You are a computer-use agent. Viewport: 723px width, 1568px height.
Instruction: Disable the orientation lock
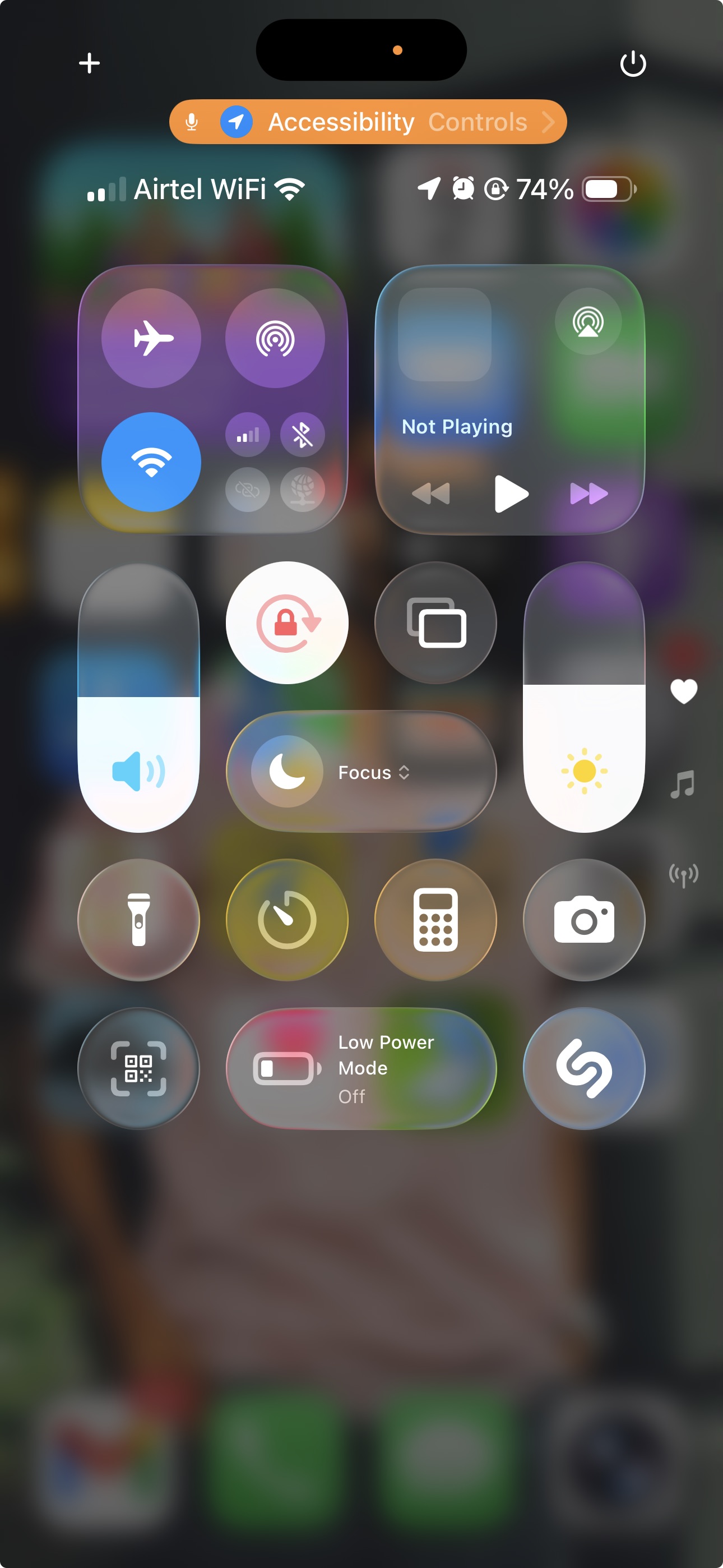[288, 622]
